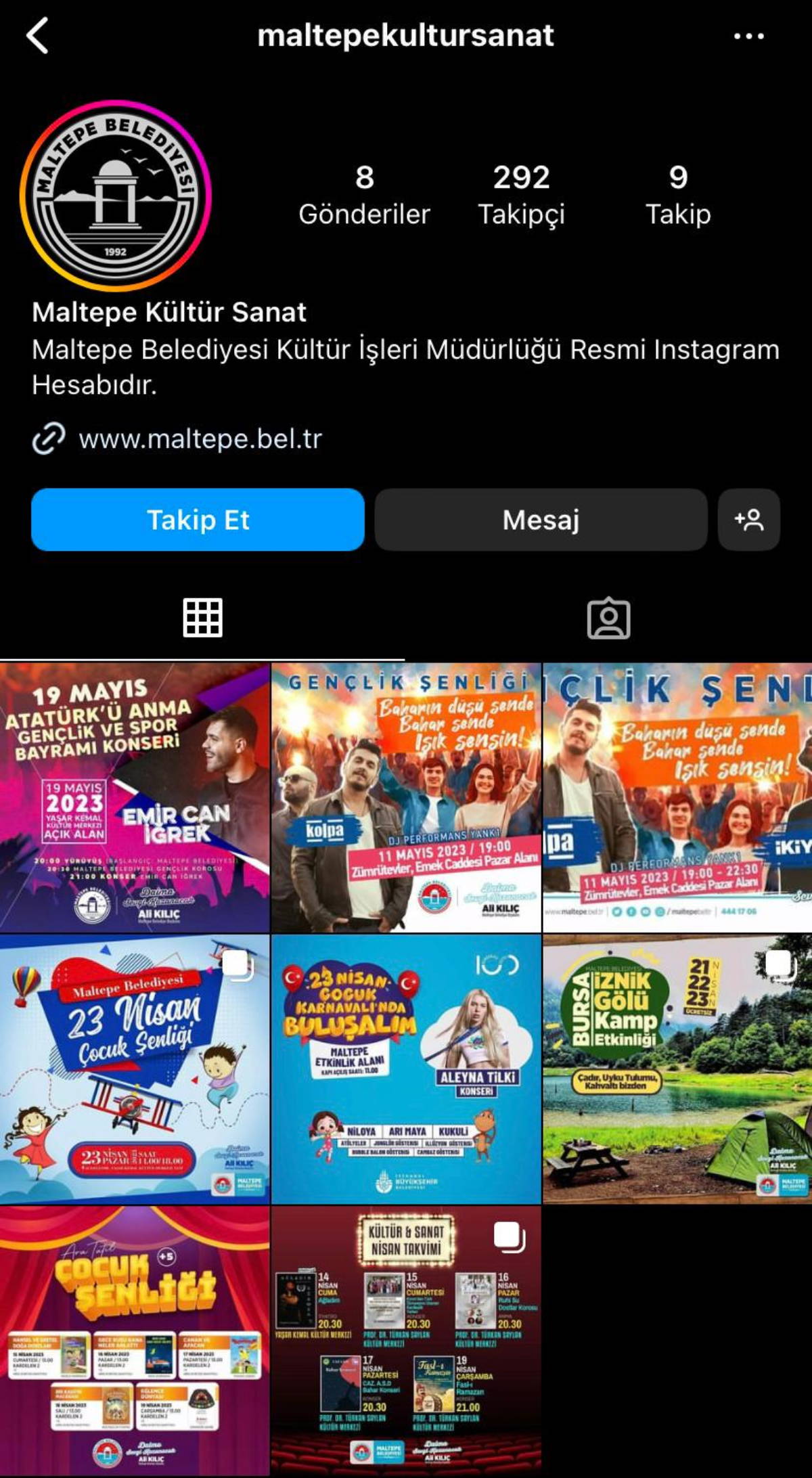Switch to the tagged photos tab
Screen dimensions: 812x1478
[608, 618]
